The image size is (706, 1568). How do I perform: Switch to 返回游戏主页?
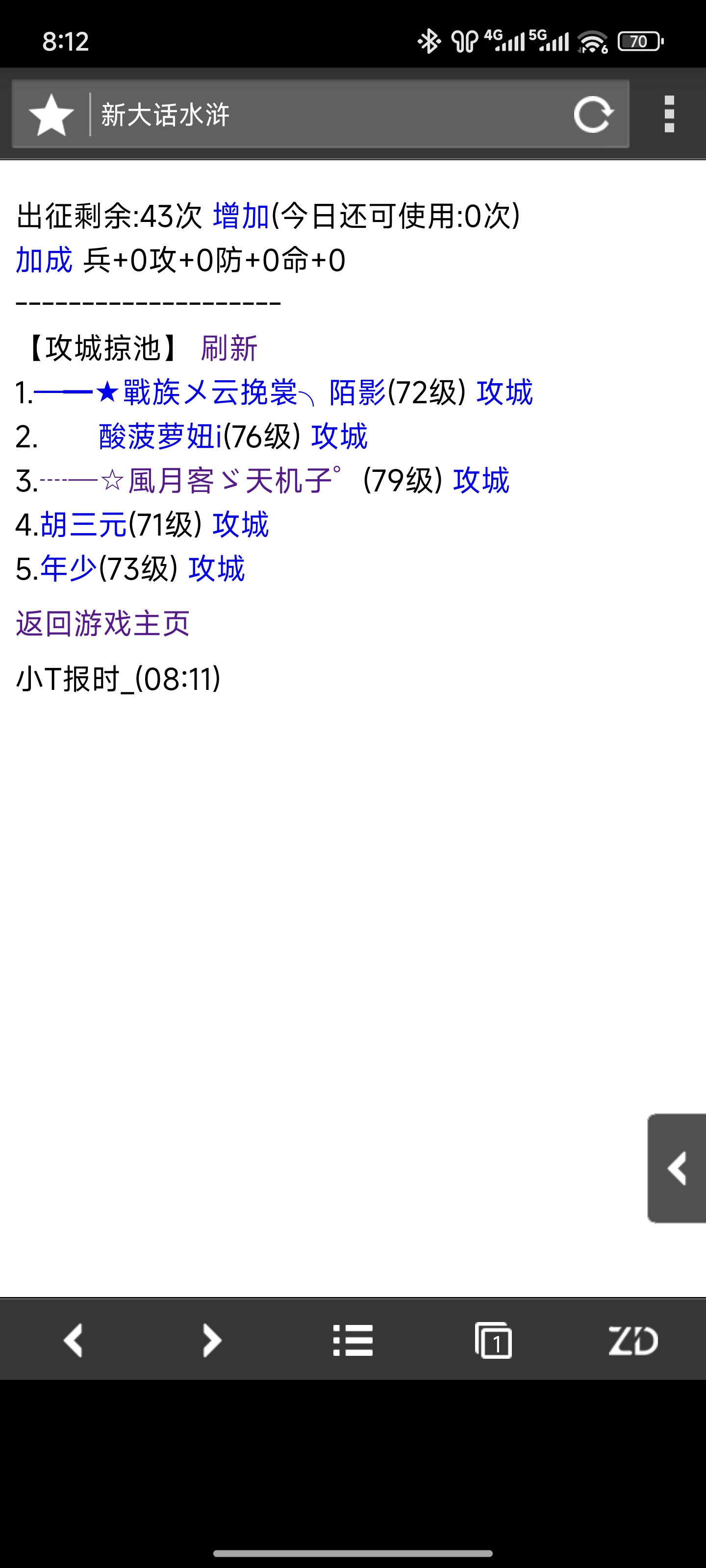pyautogui.click(x=101, y=623)
